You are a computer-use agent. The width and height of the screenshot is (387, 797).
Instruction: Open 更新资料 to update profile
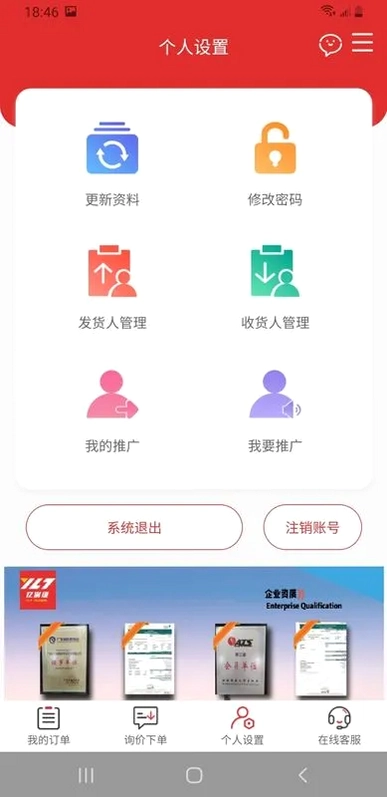[x=112, y=164]
